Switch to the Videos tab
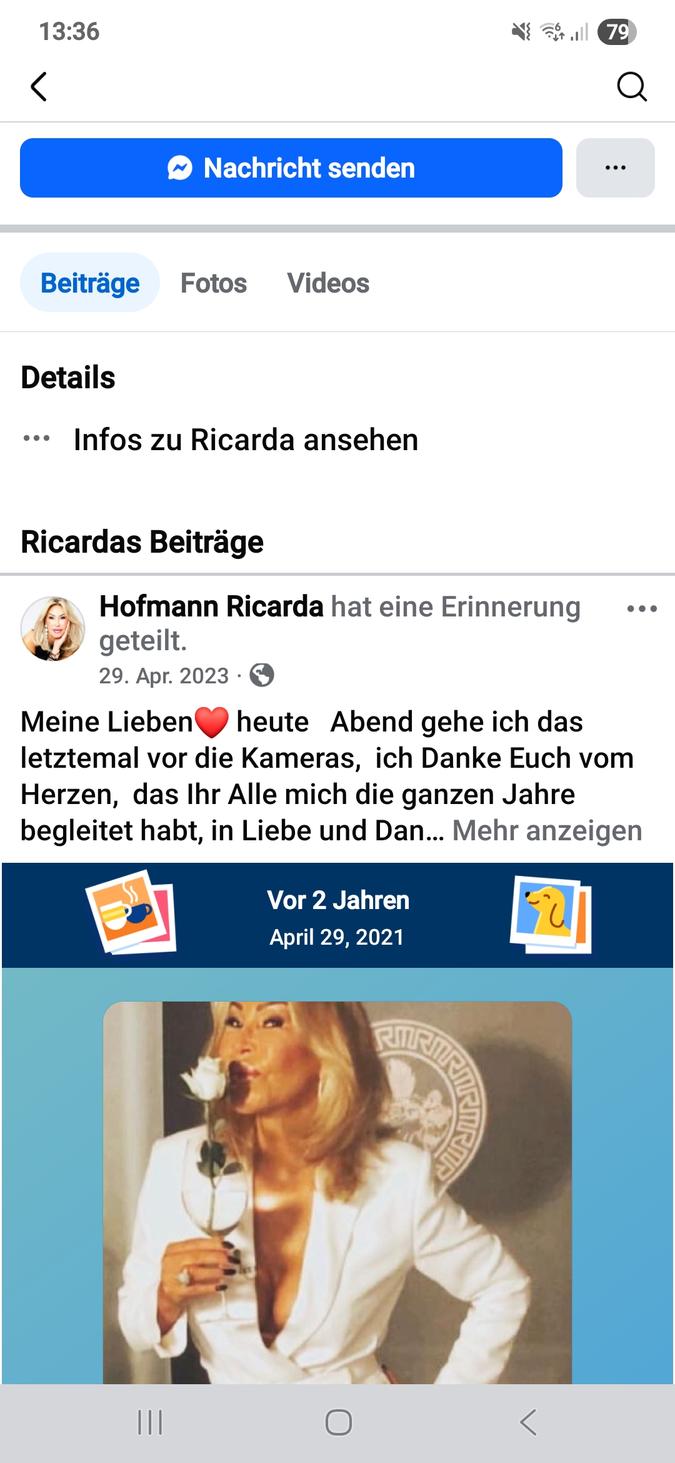This screenshot has width=675, height=1463. 328,283
